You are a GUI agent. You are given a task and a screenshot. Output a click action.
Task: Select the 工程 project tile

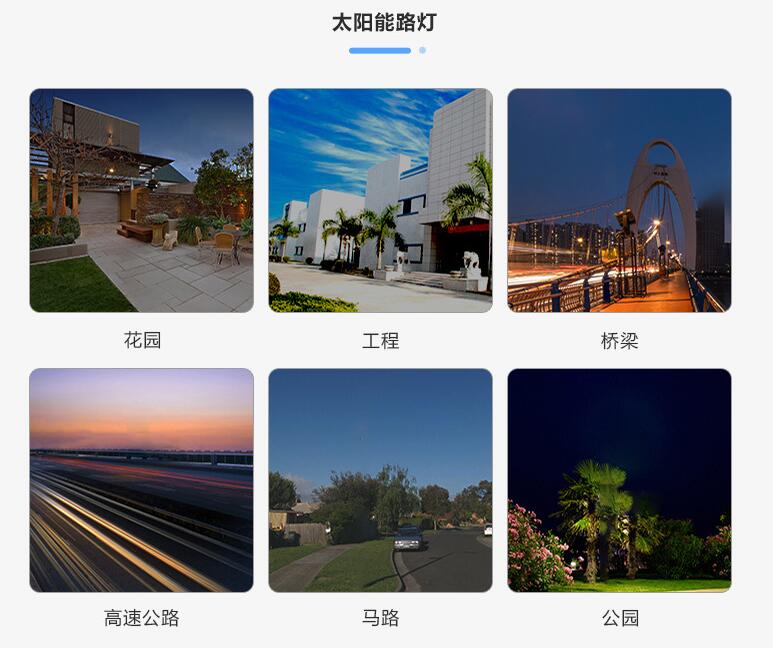tap(380, 201)
